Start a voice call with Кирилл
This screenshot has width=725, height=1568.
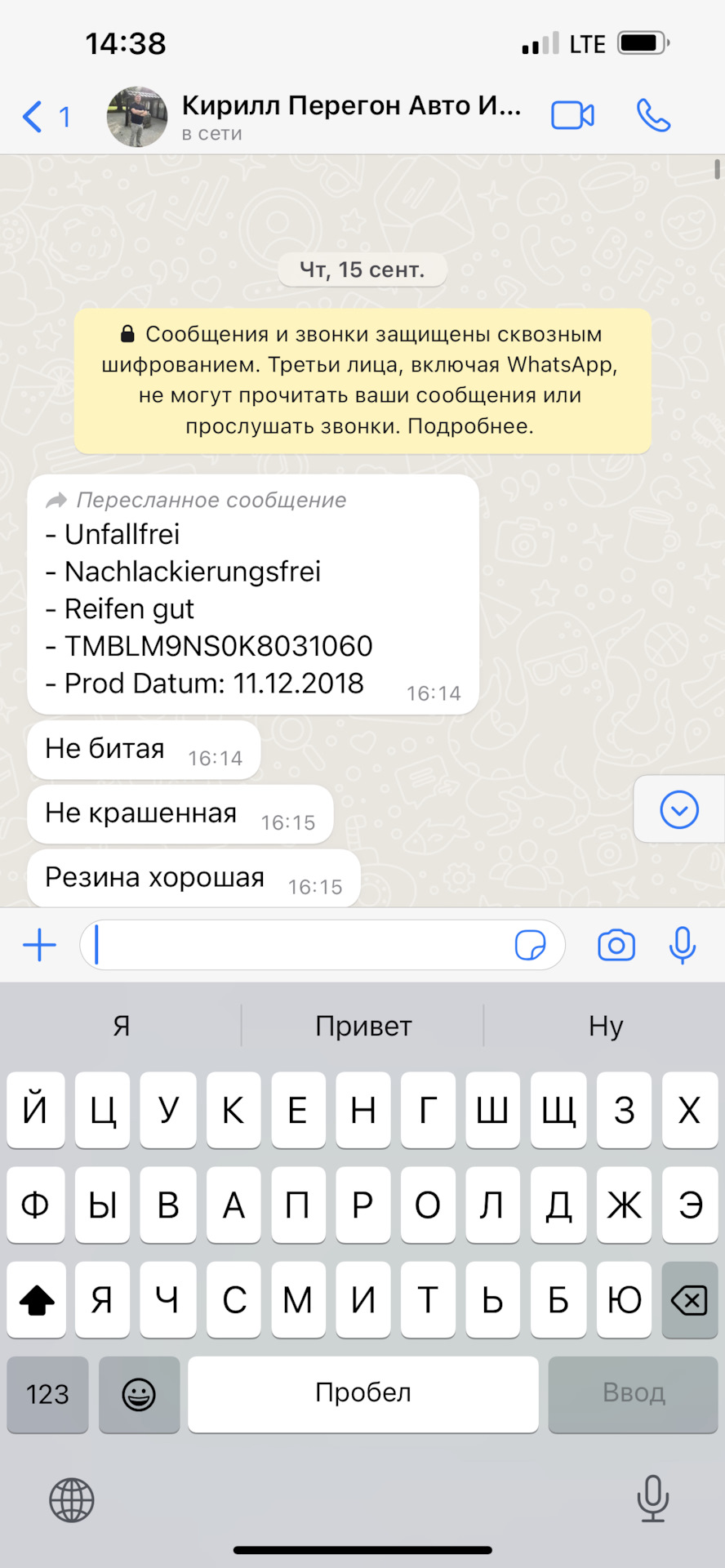(x=653, y=116)
